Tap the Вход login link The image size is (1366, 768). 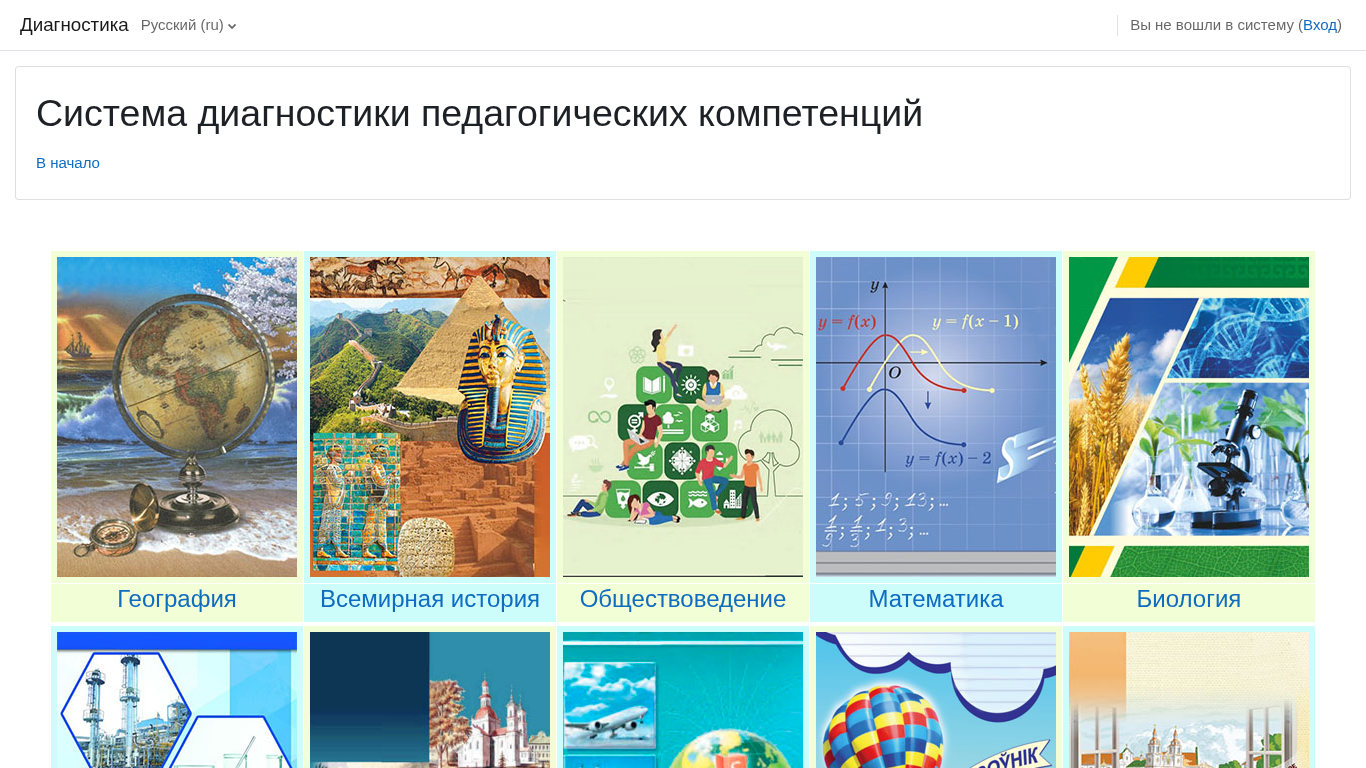click(1319, 25)
